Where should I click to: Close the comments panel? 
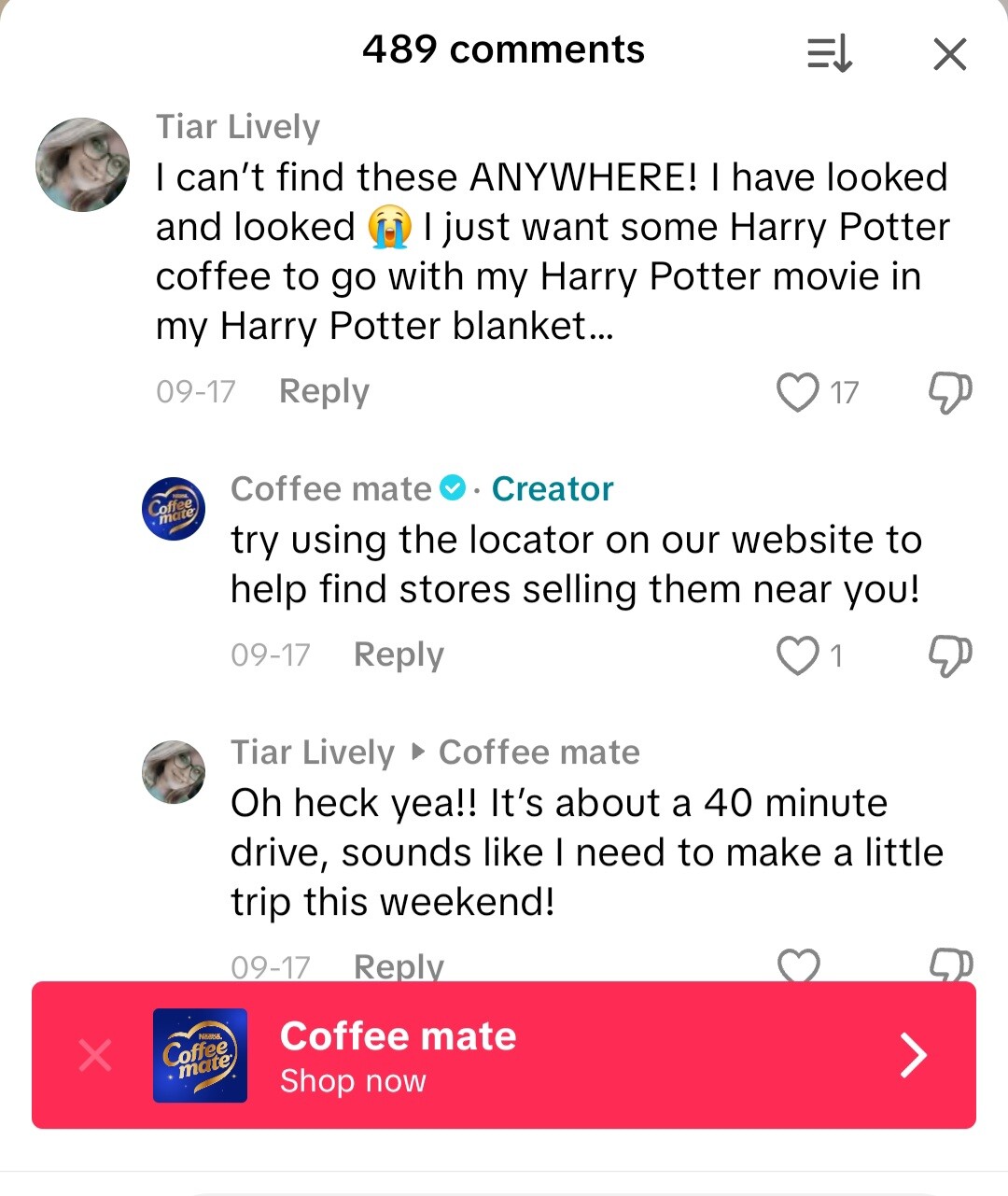[949, 54]
